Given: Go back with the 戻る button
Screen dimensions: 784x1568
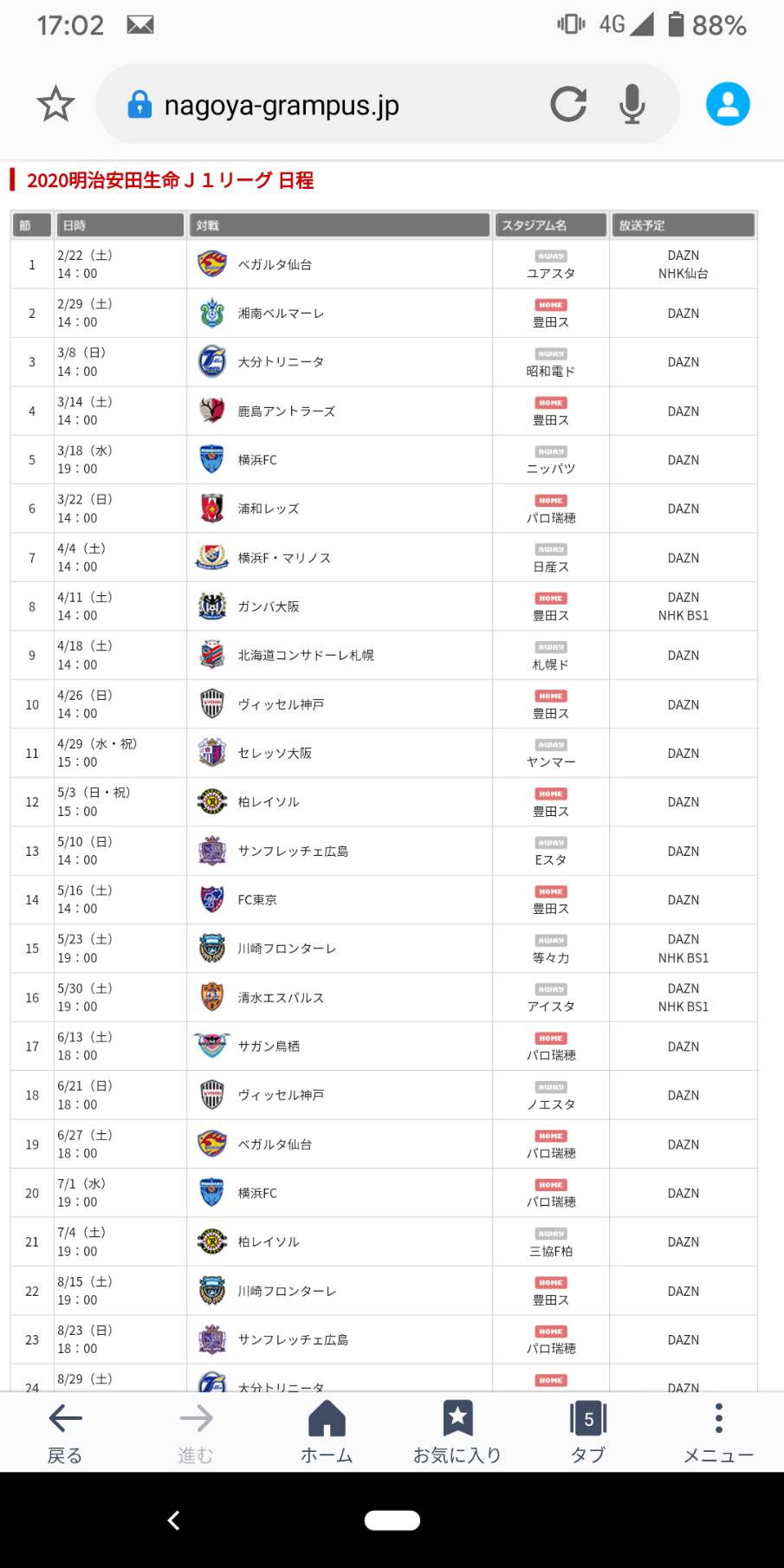Looking at the screenshot, I should [x=65, y=1433].
